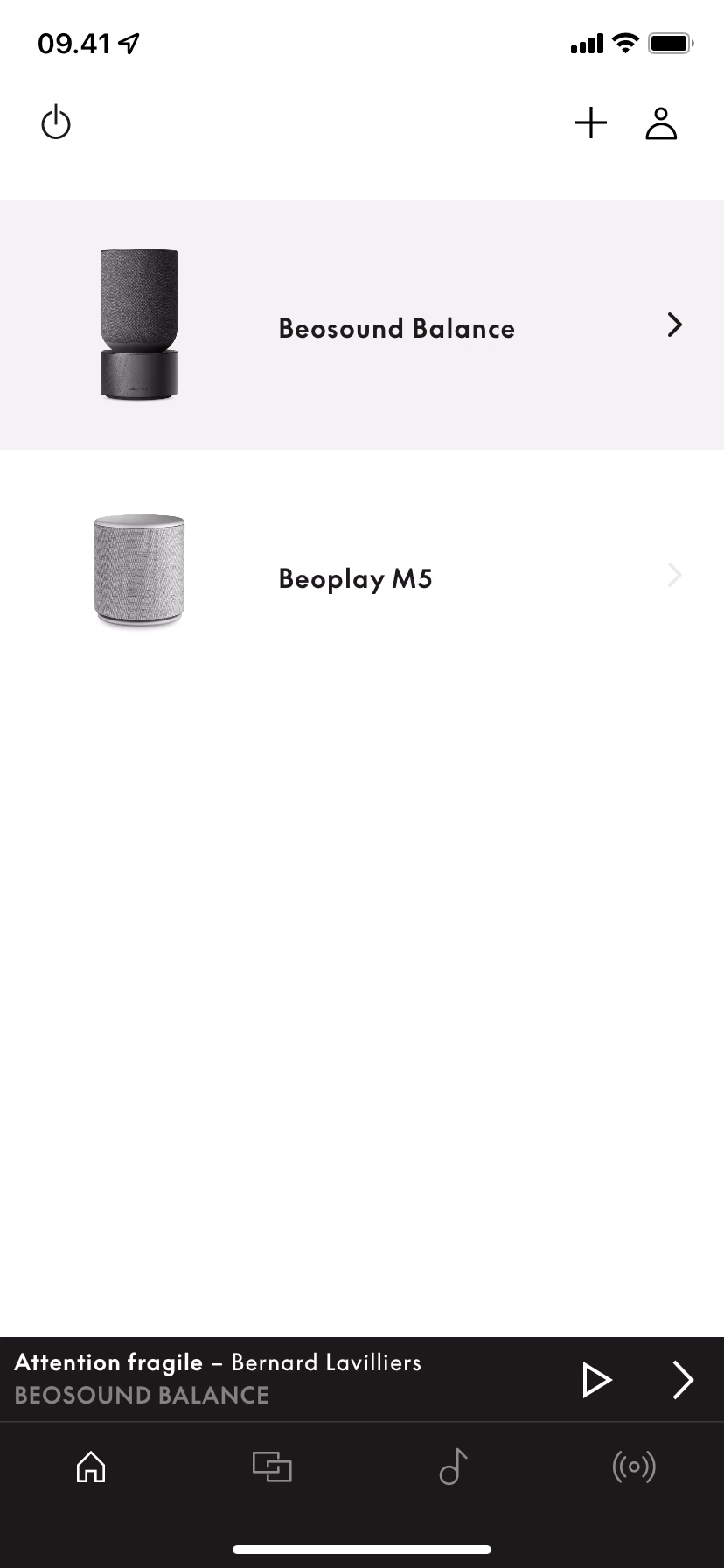Expand the now playing bar arrow
The image size is (724, 1568).
[682, 1380]
